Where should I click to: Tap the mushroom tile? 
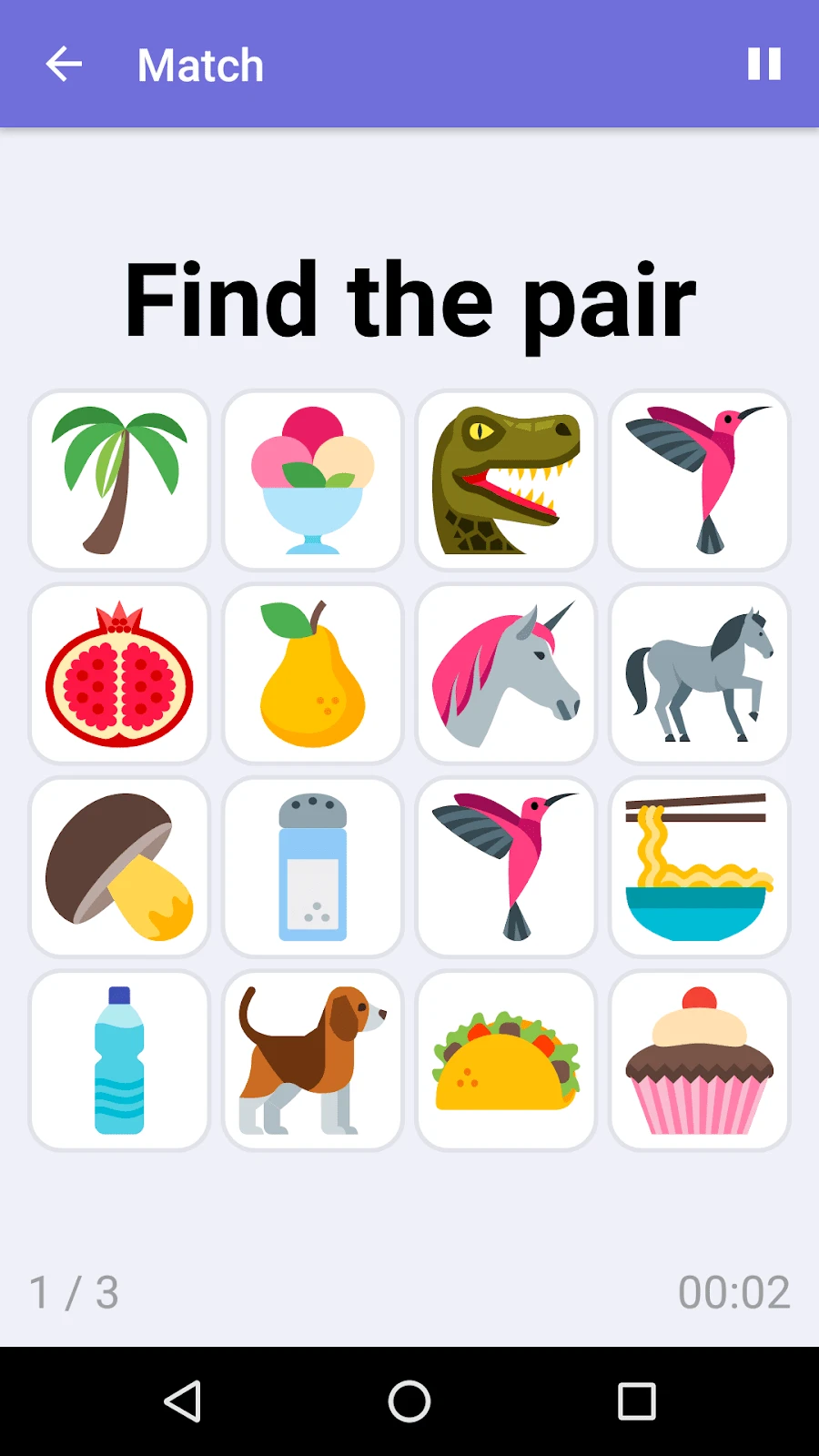pyautogui.click(x=119, y=866)
